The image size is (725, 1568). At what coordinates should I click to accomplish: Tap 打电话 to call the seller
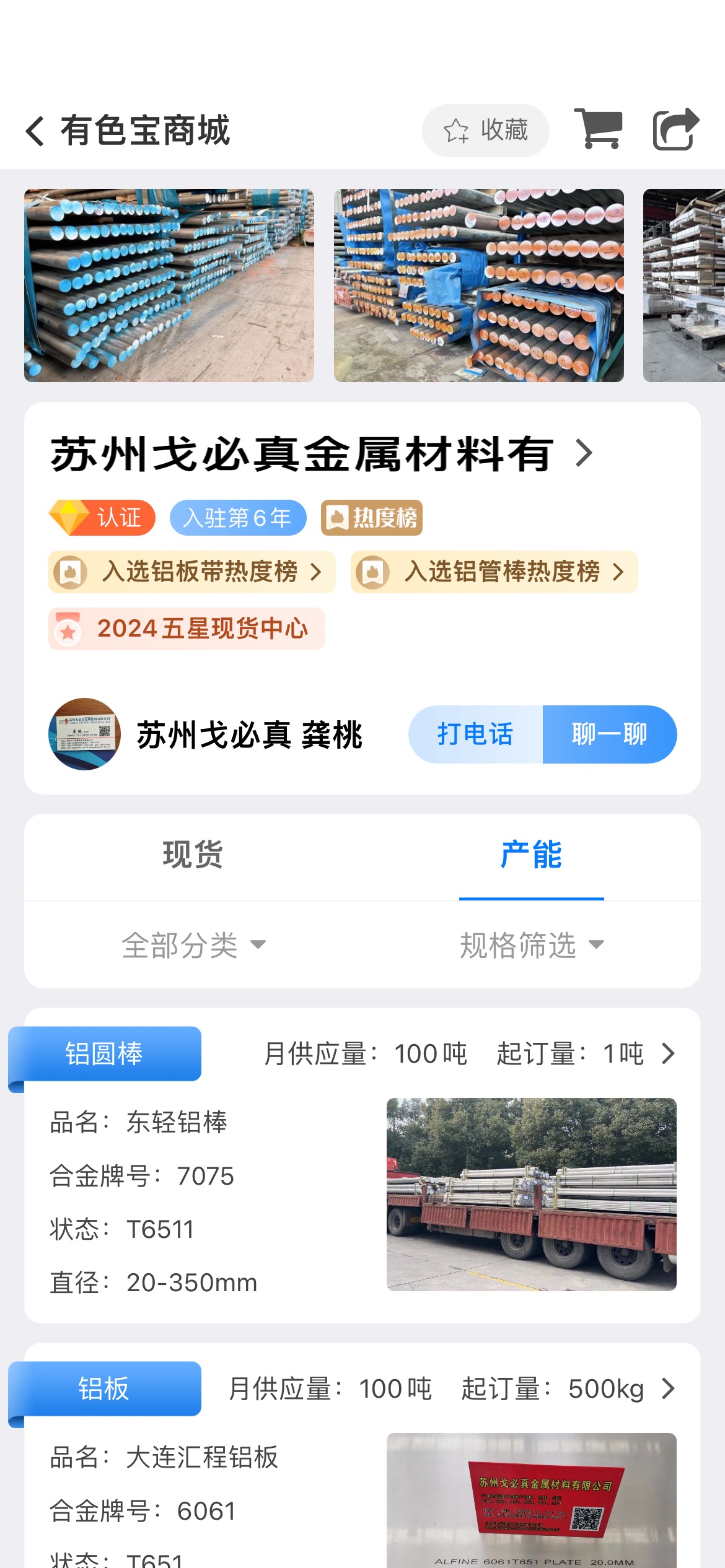click(475, 734)
